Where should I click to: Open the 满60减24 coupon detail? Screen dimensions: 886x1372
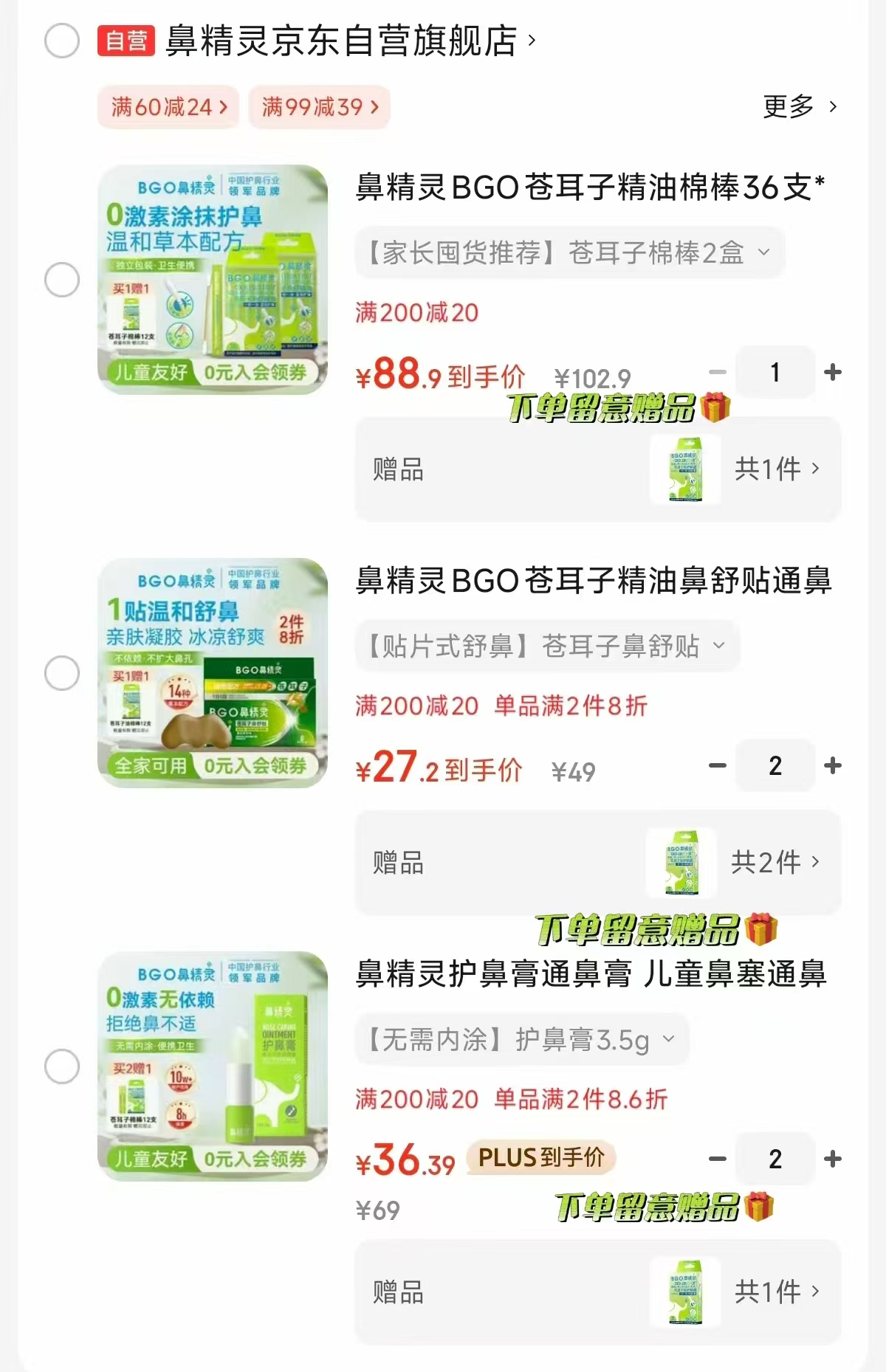coord(167,107)
